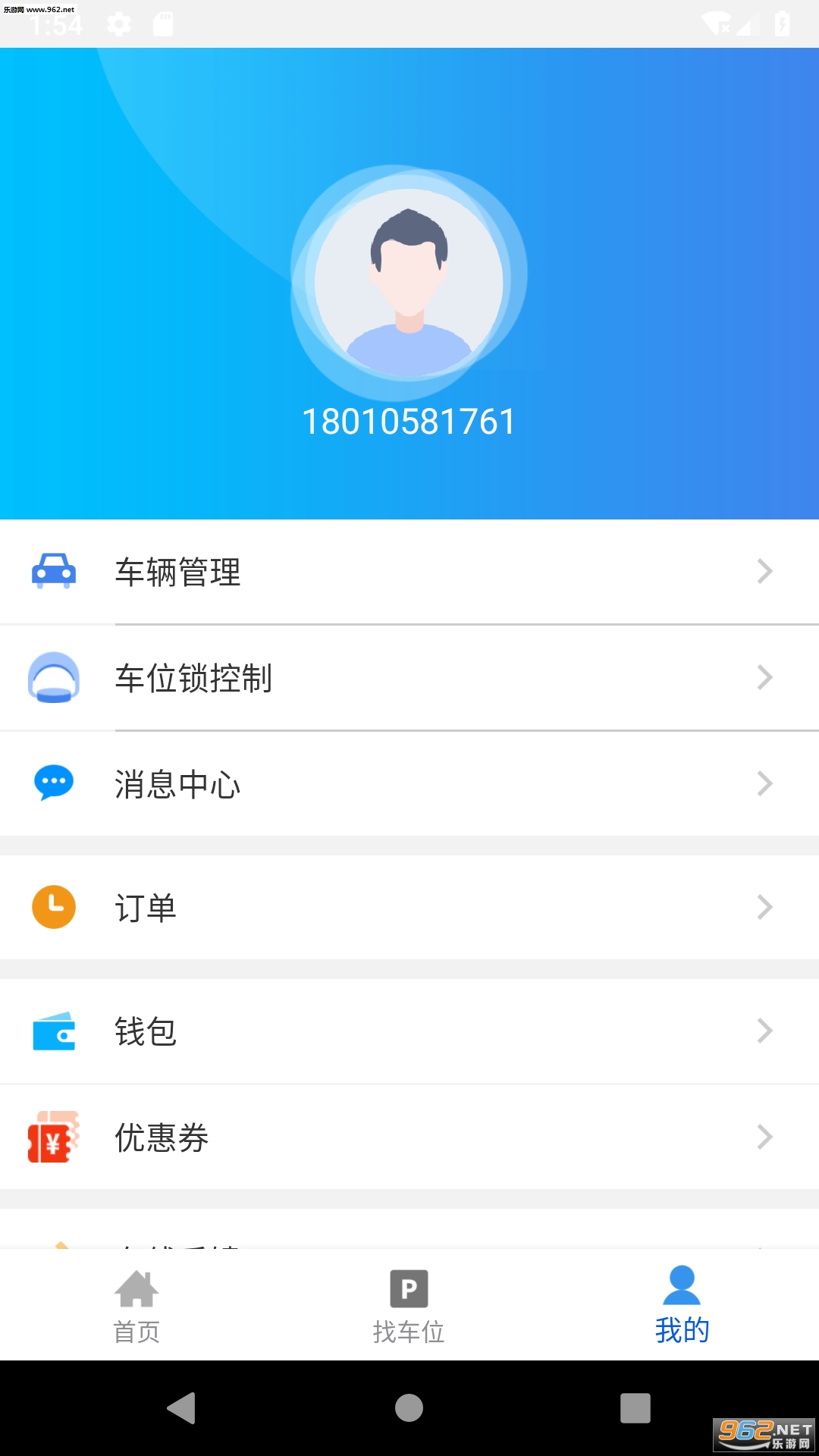Open 优惠券 (coupons)

click(409, 1137)
